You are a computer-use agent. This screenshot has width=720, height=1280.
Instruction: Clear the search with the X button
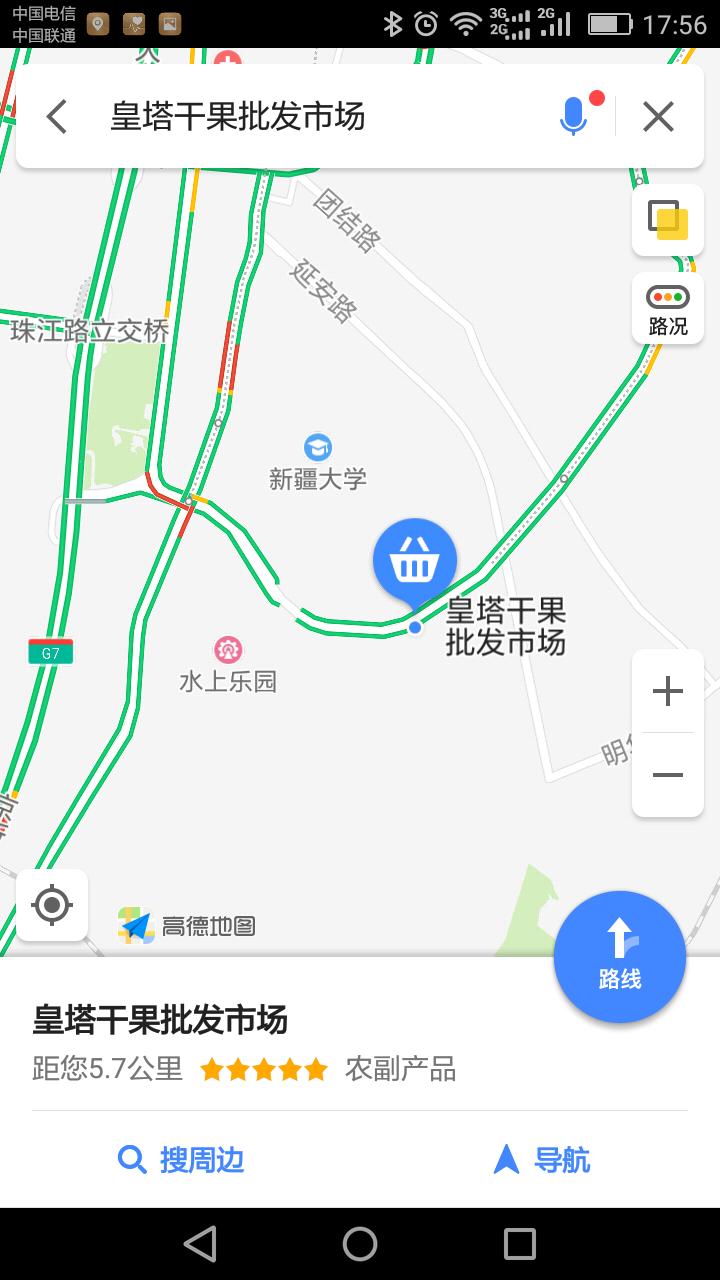click(x=657, y=116)
